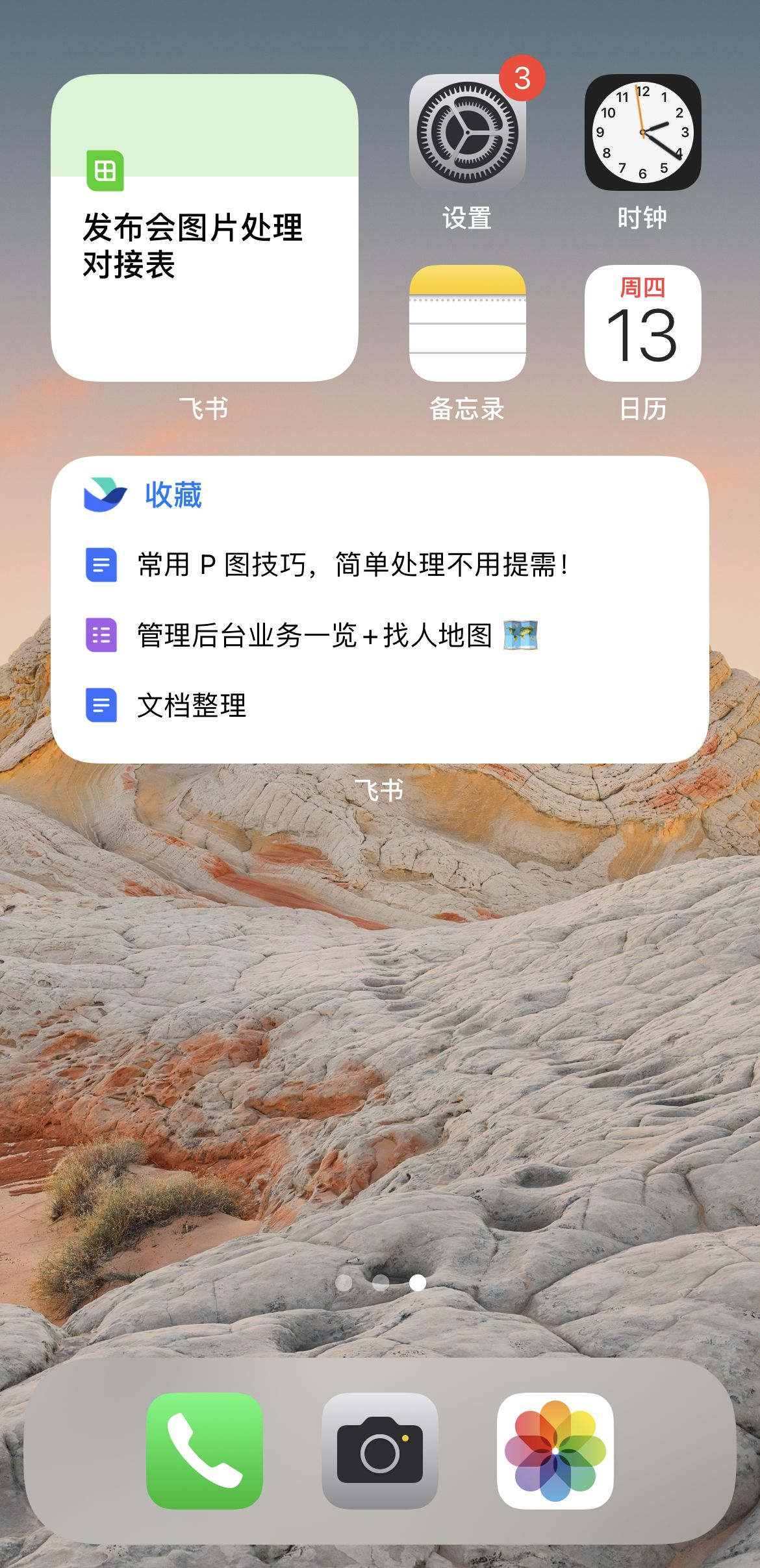This screenshot has height=1568, width=760.
Task: Open the Photos app in the dock
Action: pos(555,1450)
